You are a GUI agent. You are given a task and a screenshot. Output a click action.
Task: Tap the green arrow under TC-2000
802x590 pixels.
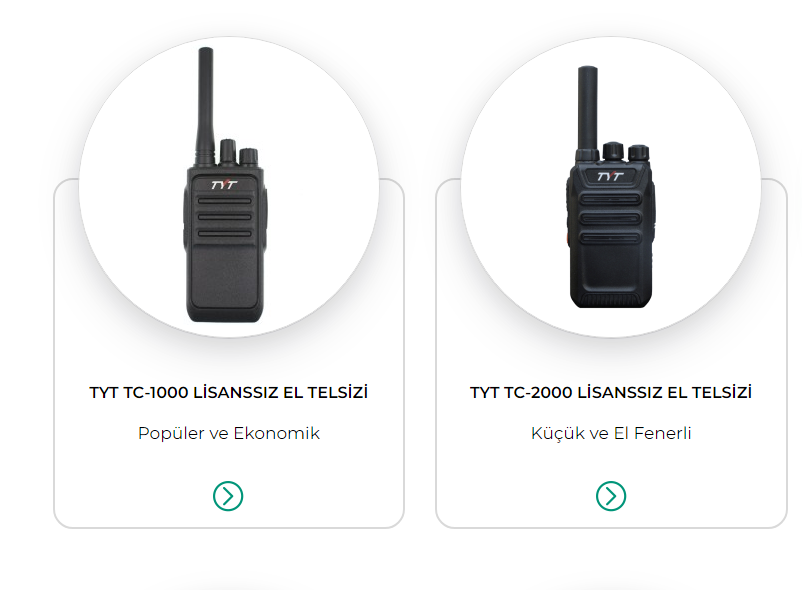click(x=610, y=495)
